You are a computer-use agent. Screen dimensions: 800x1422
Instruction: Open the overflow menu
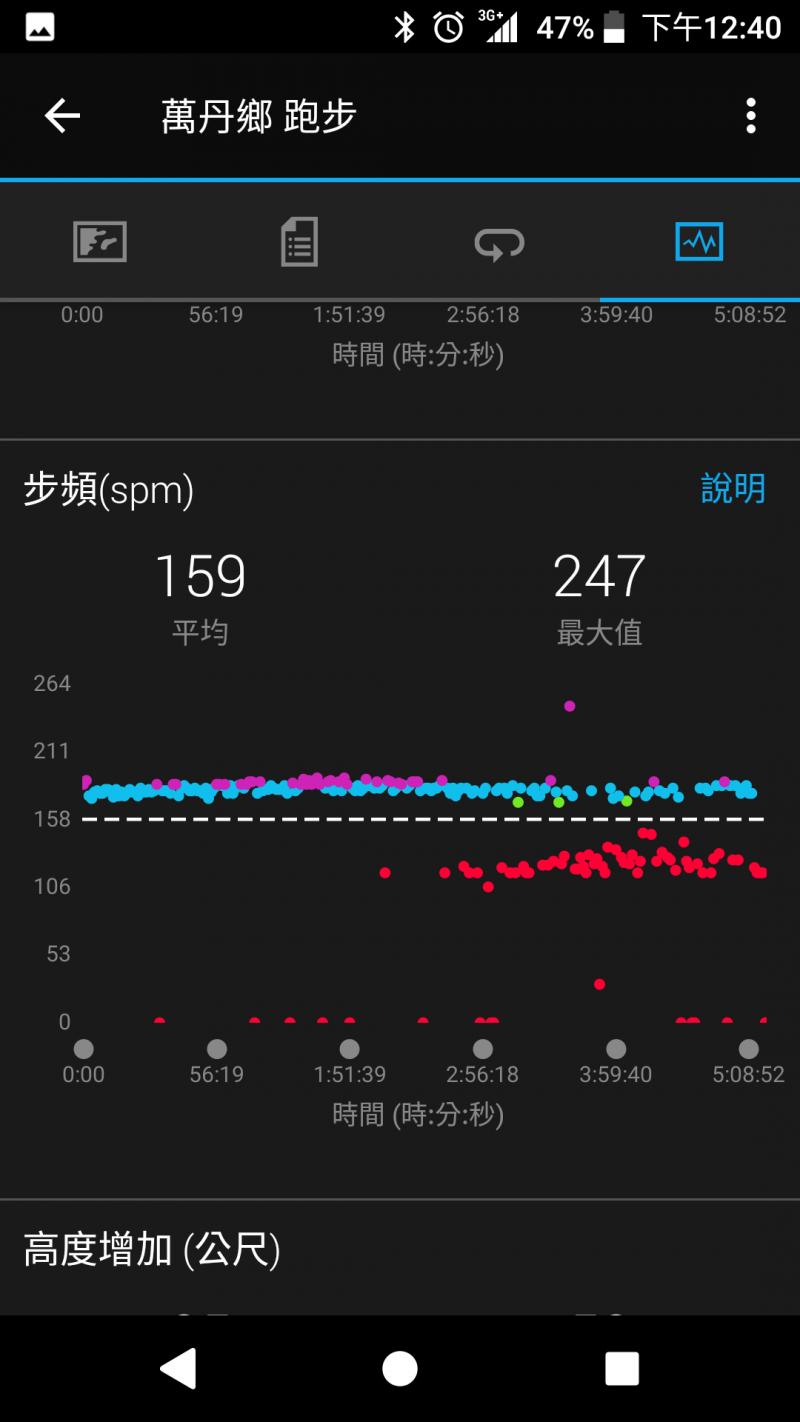point(750,117)
